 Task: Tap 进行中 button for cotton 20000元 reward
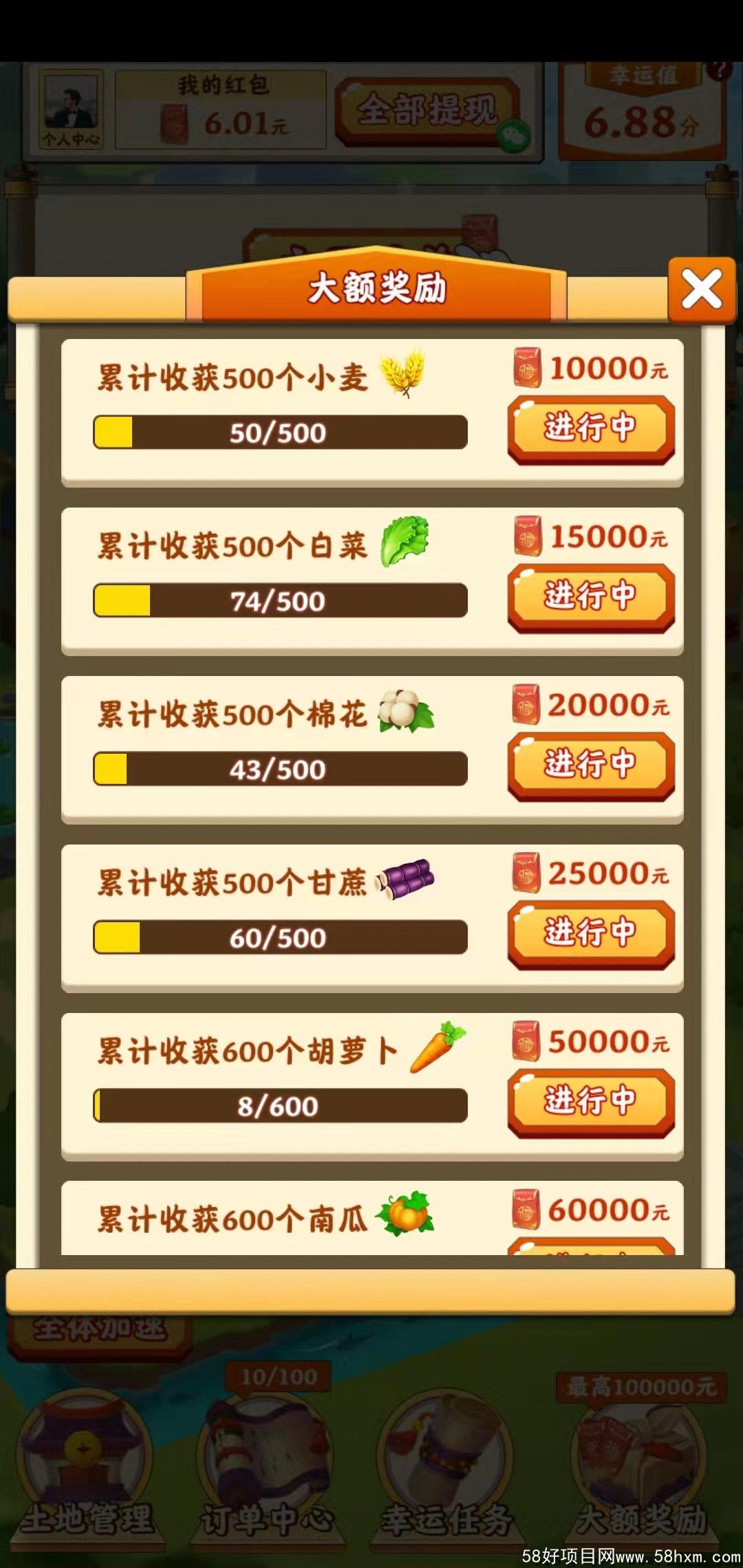(591, 765)
